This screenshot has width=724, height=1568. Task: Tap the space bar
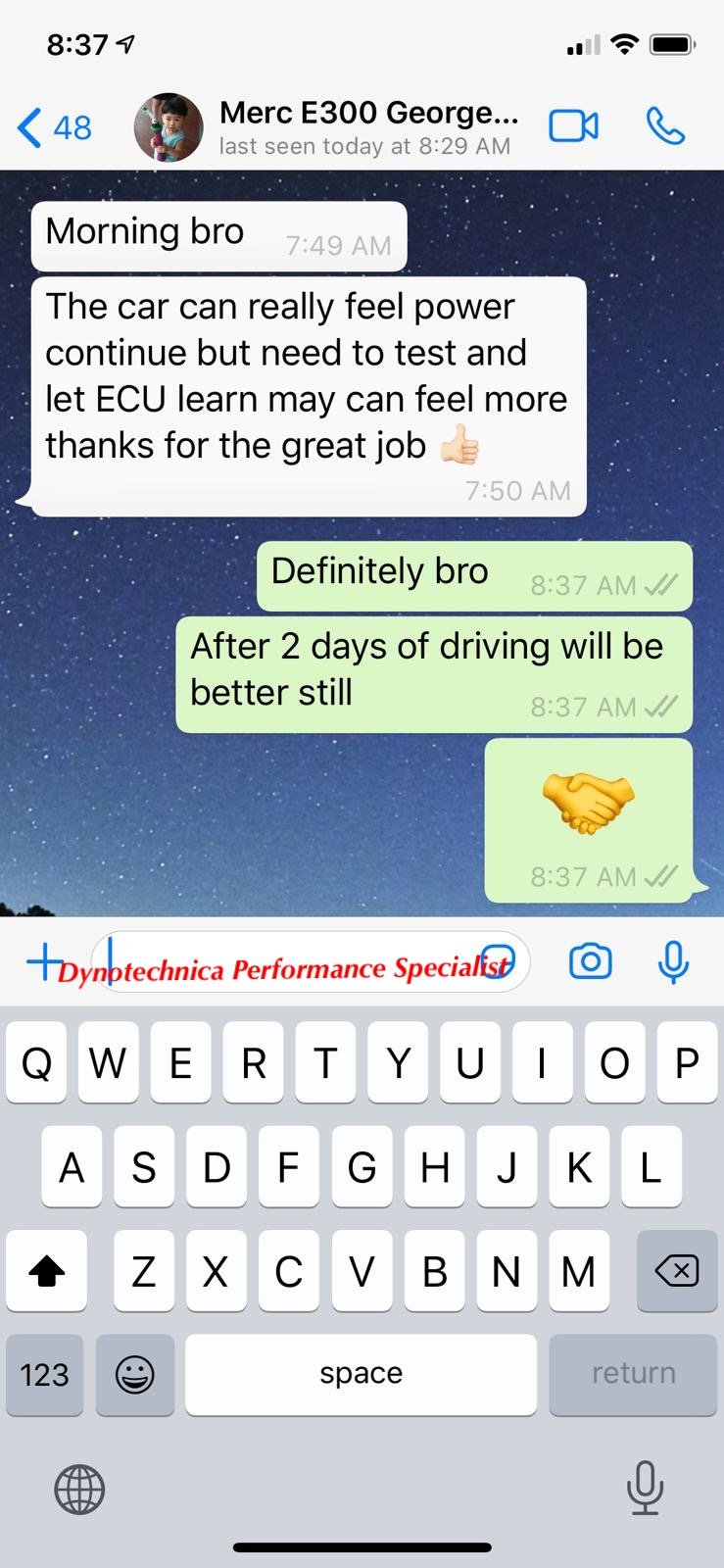click(x=361, y=1374)
